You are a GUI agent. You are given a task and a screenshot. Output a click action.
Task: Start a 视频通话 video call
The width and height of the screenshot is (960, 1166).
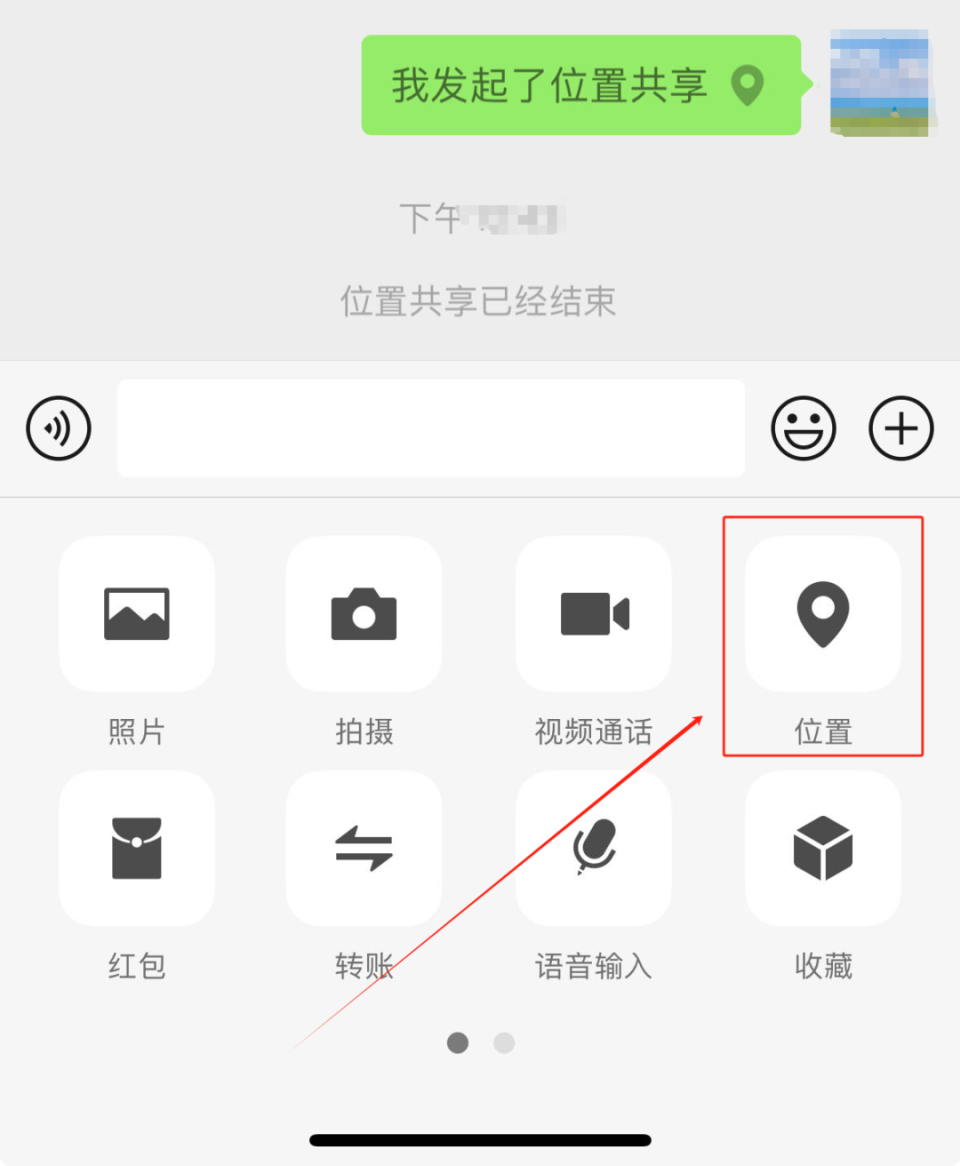[594, 614]
